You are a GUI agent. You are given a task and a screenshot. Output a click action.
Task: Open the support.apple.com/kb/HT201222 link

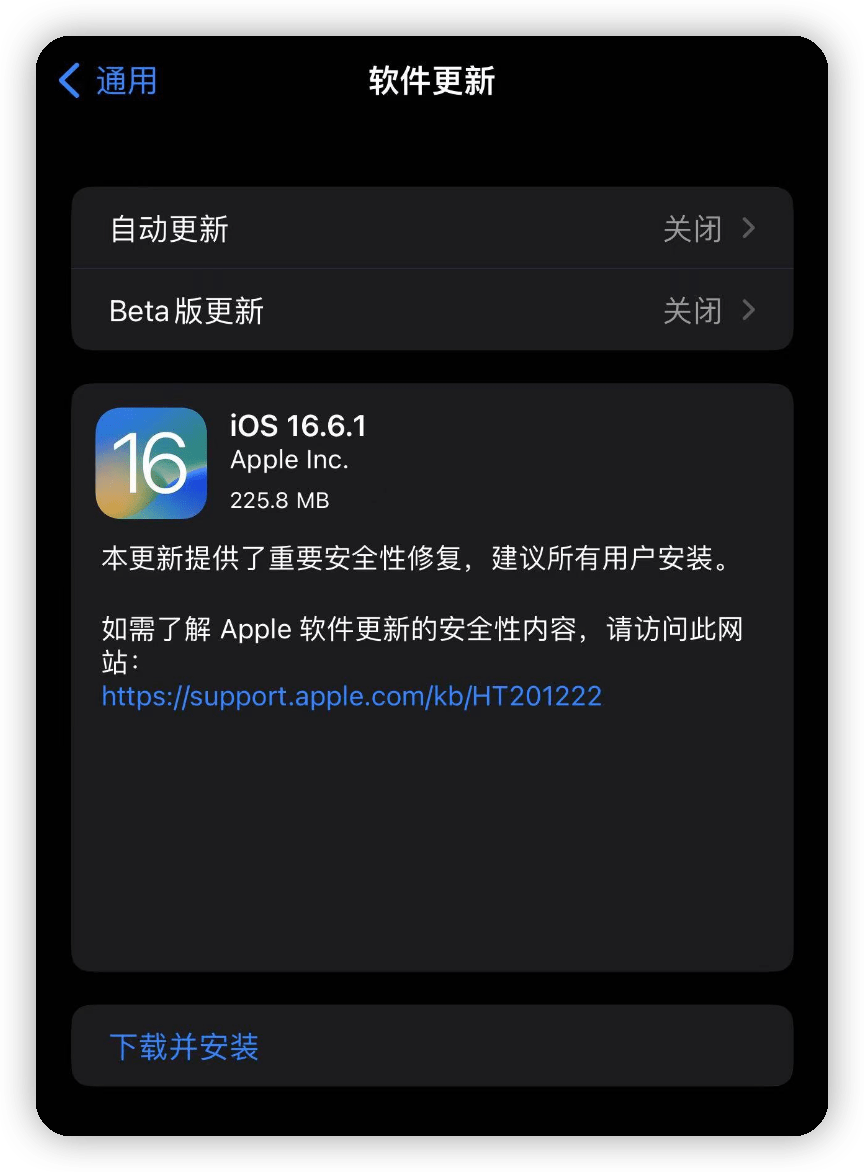click(352, 696)
